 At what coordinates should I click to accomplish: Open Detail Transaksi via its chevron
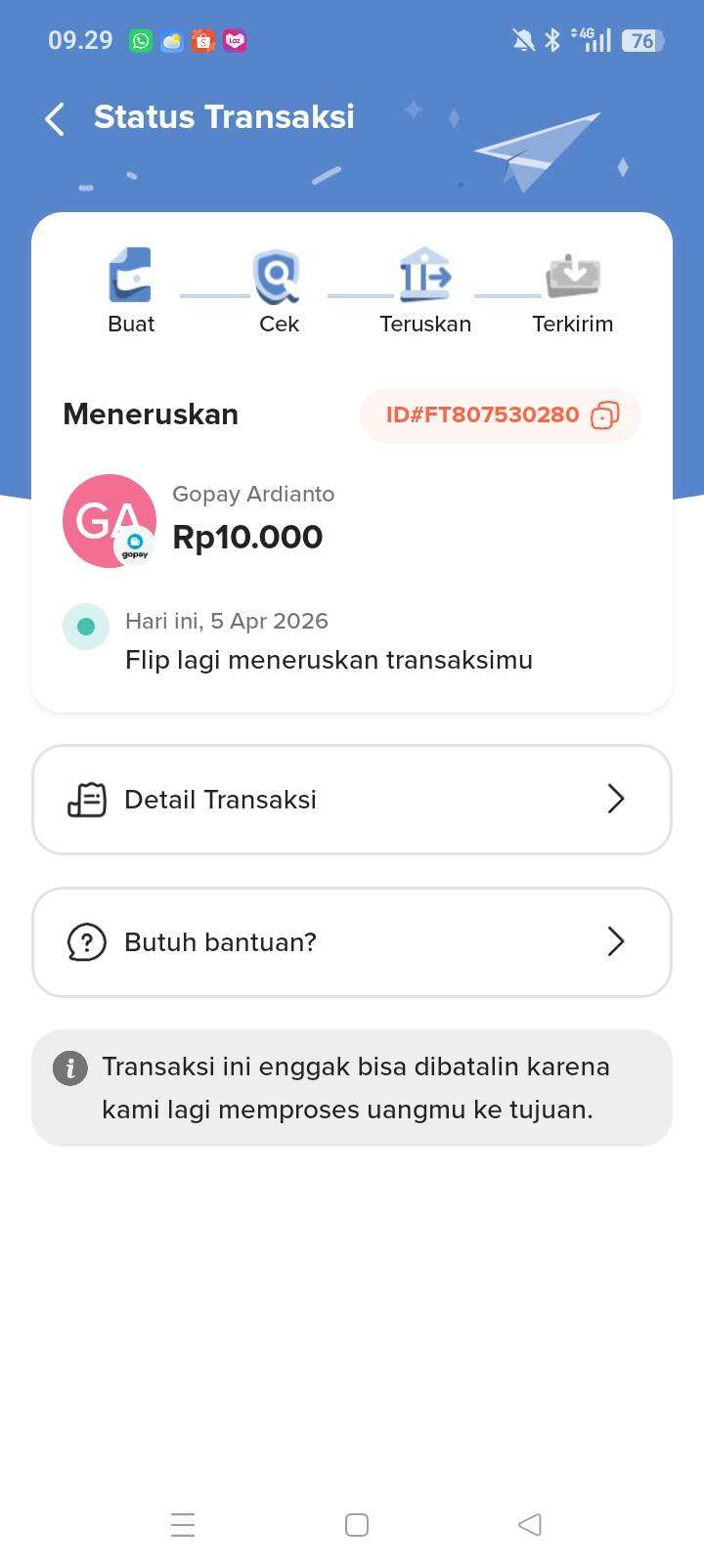click(x=616, y=799)
